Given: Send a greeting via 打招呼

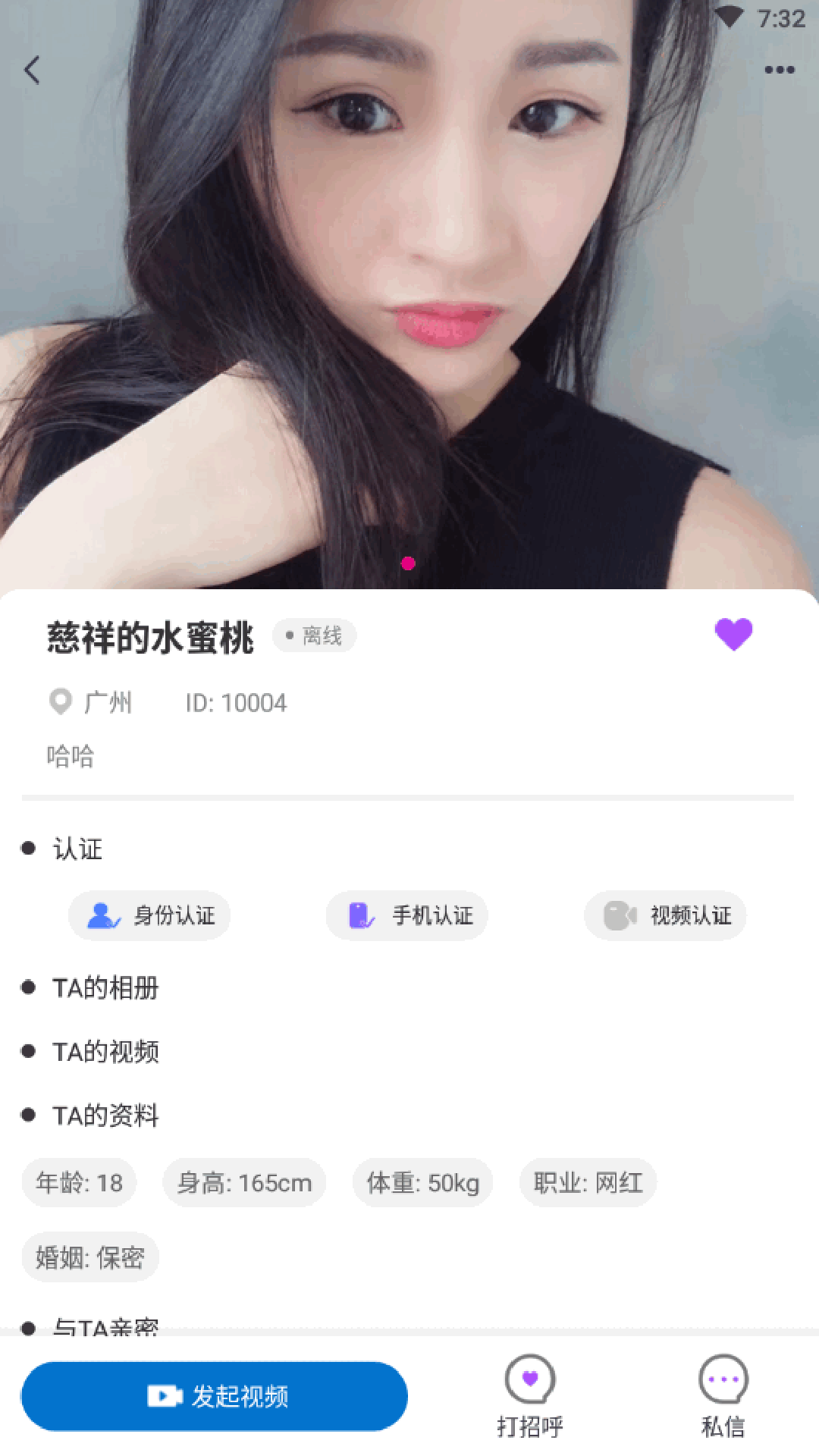Looking at the screenshot, I should point(530,1396).
